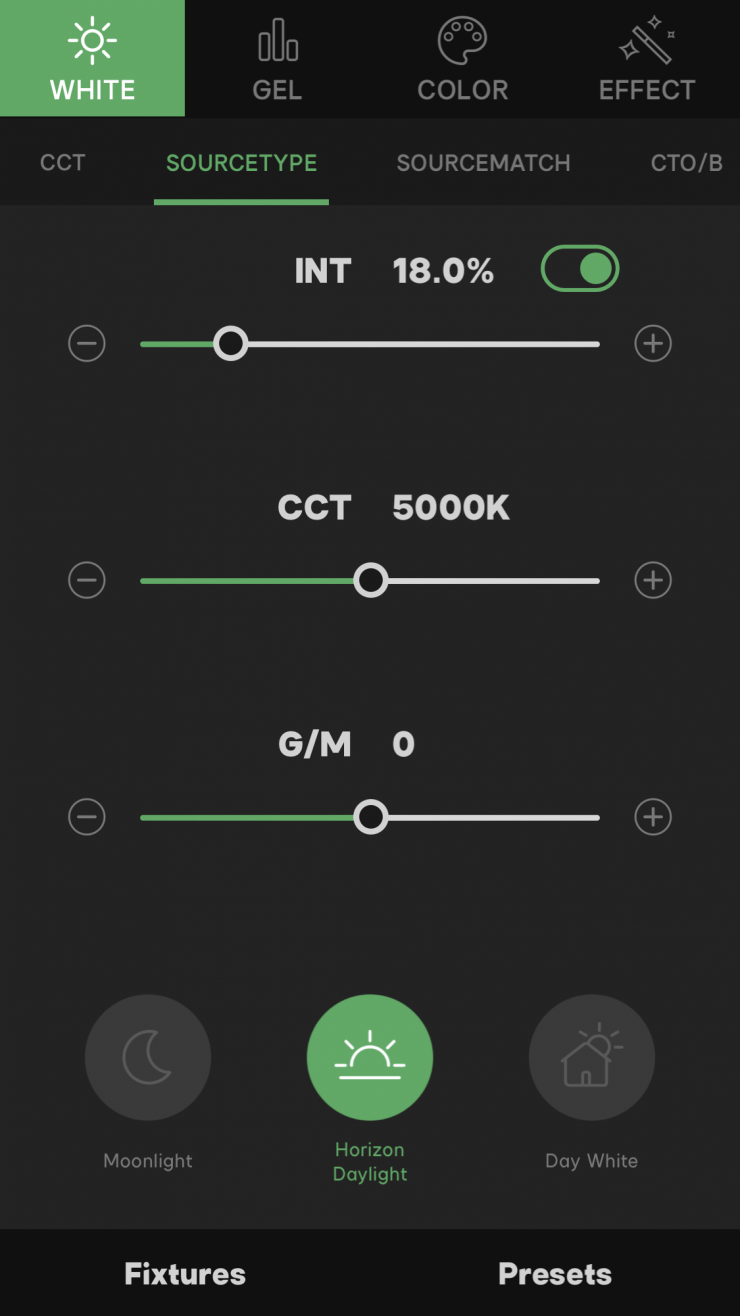
Task: Open the COLOR mode tab
Action: (462, 60)
